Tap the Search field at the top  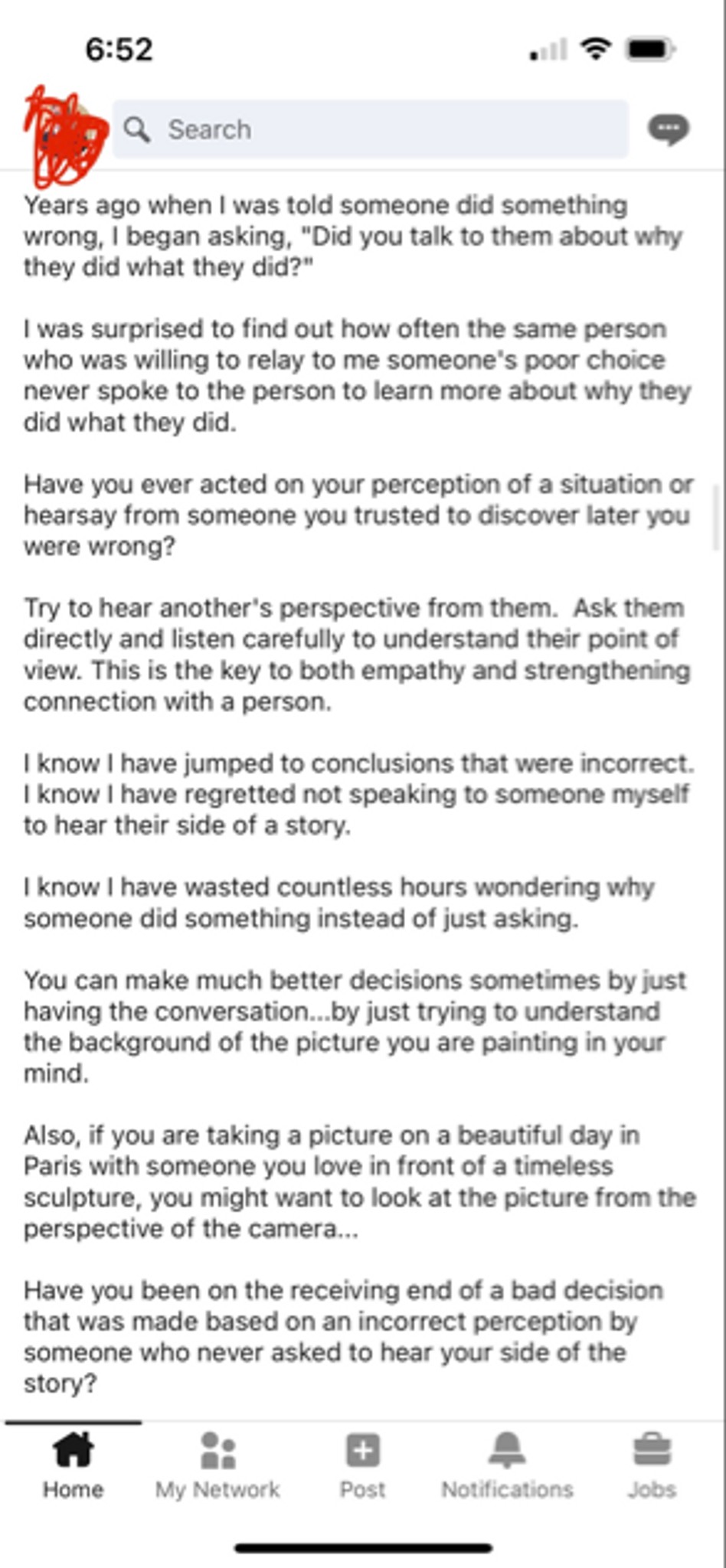click(x=371, y=129)
